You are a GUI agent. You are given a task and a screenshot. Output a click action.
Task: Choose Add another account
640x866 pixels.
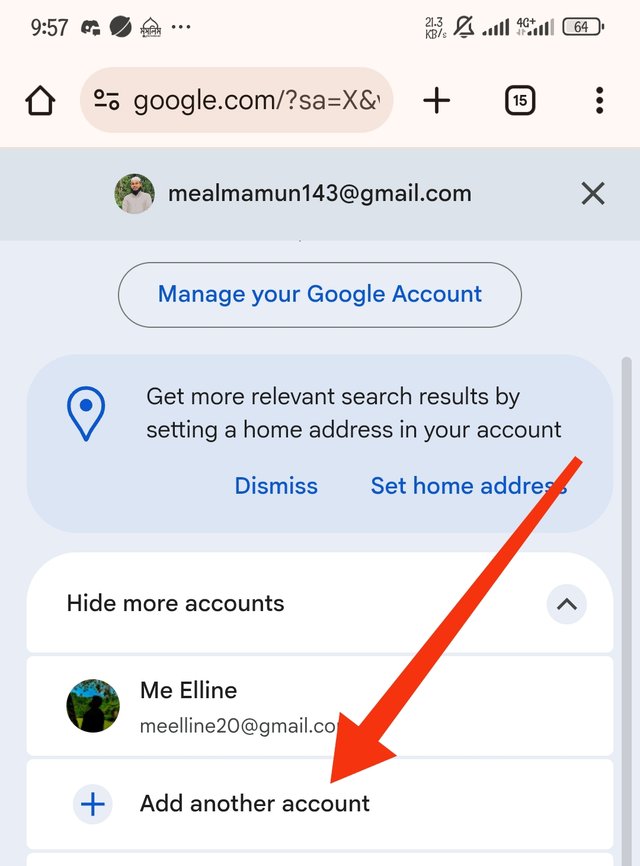[x=254, y=803]
